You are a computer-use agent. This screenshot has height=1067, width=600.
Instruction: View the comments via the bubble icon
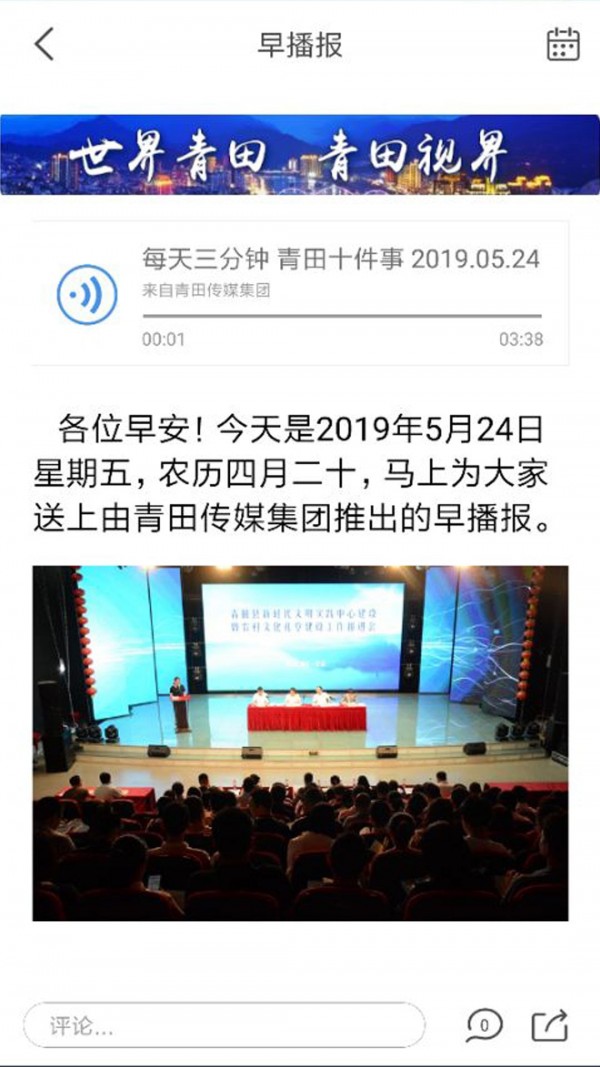click(484, 1025)
